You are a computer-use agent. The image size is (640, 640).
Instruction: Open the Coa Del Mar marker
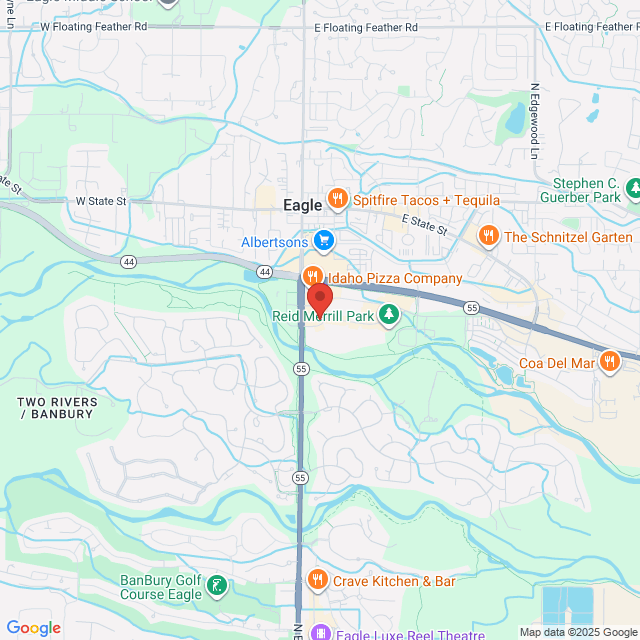point(609,363)
